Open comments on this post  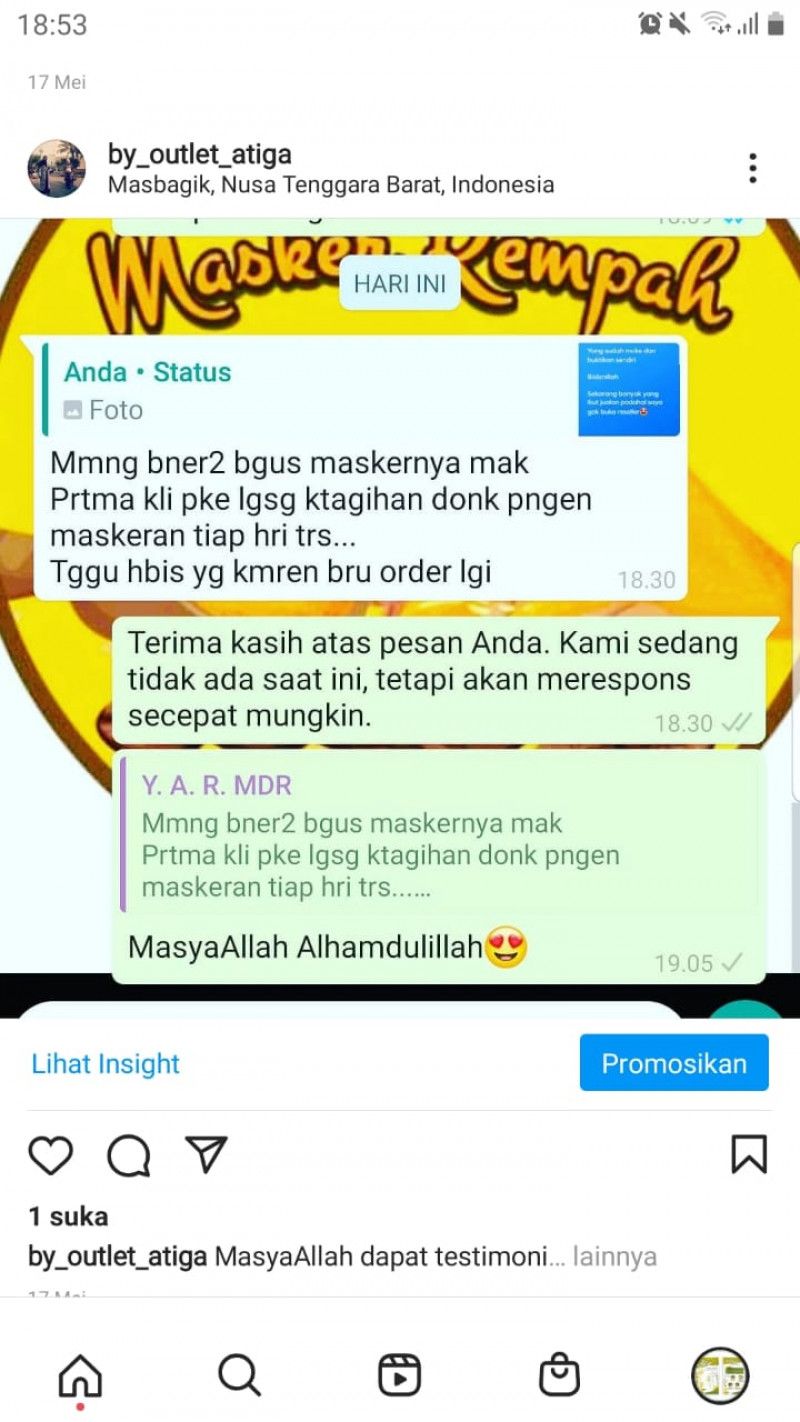click(129, 1155)
